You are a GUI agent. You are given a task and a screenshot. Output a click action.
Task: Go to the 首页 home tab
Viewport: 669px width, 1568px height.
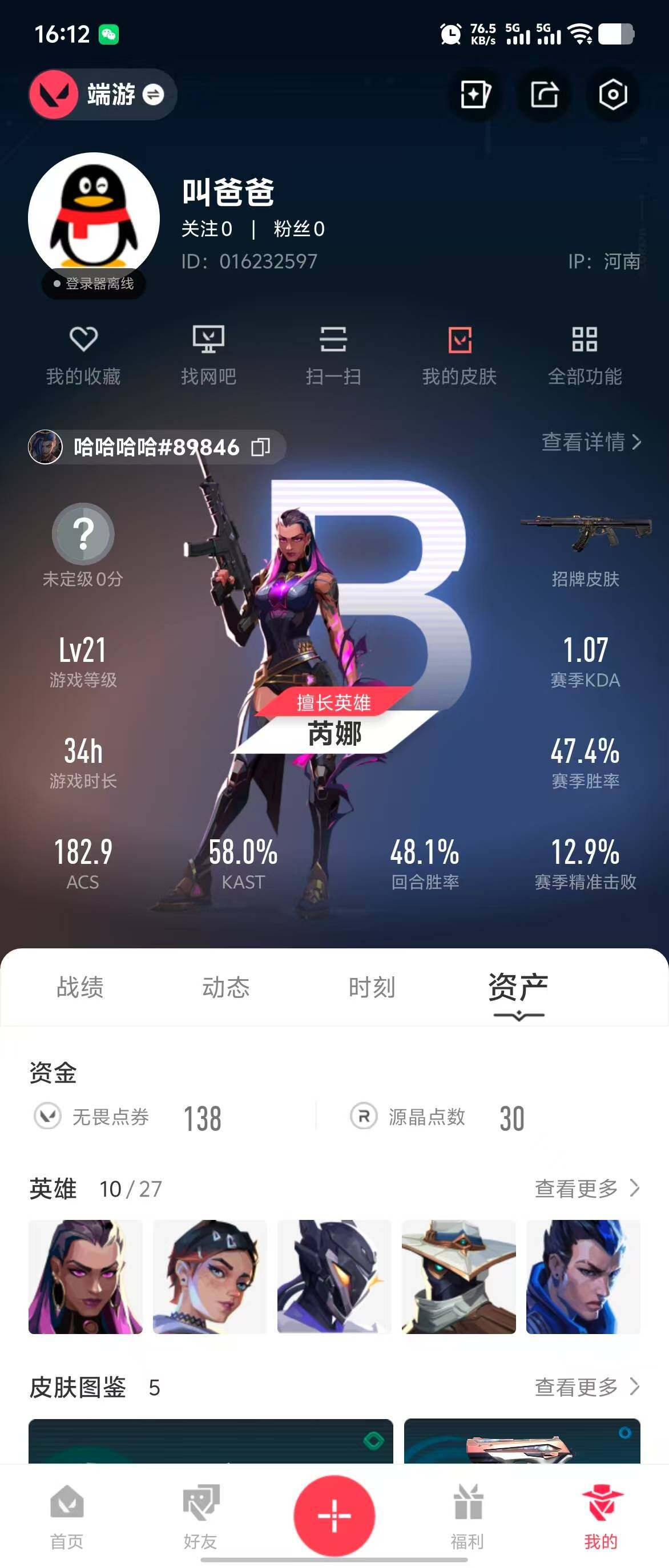pyautogui.click(x=66, y=1516)
